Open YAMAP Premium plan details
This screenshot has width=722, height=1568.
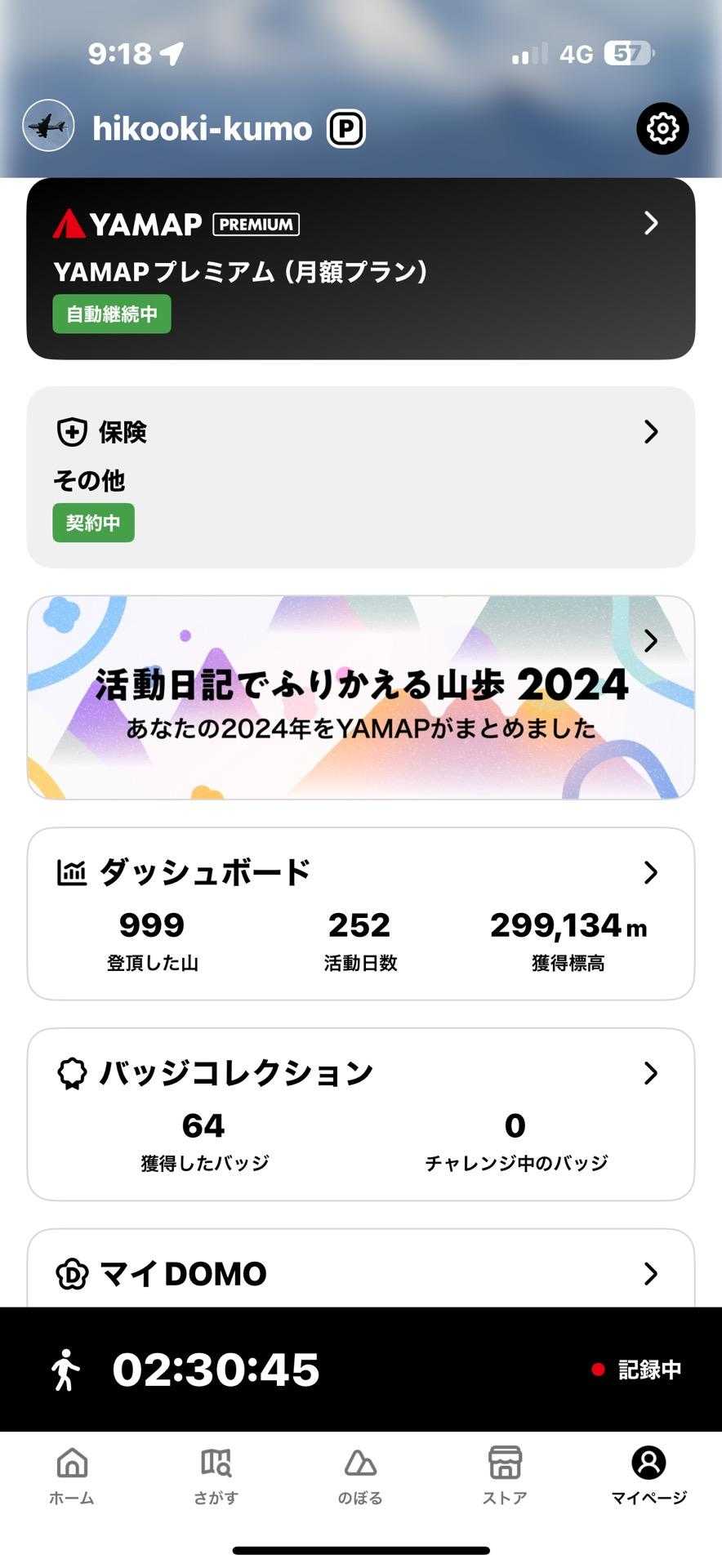pyautogui.click(x=360, y=269)
